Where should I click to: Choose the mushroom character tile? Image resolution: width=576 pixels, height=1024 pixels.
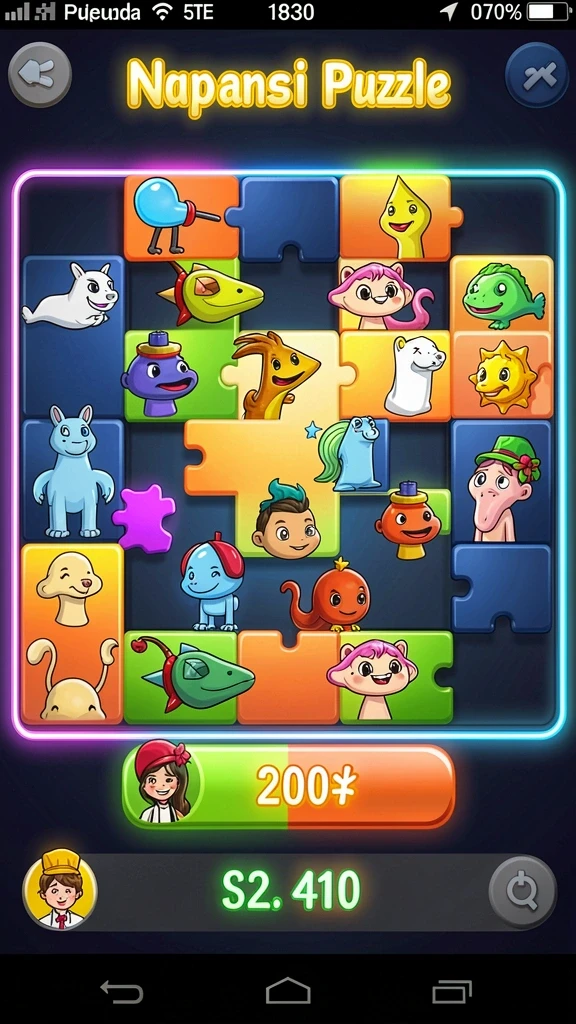click(72, 585)
